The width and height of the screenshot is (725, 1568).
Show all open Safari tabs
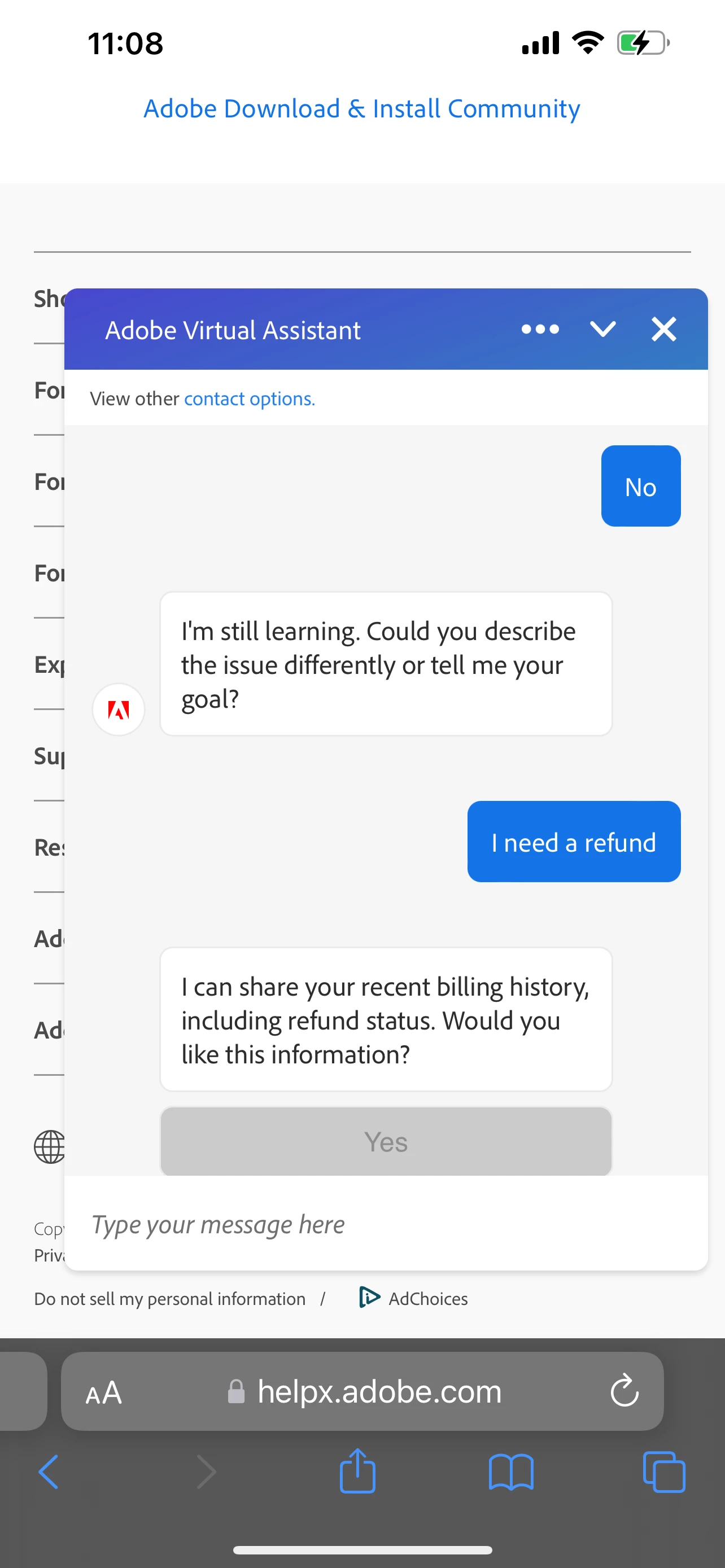point(663,1472)
